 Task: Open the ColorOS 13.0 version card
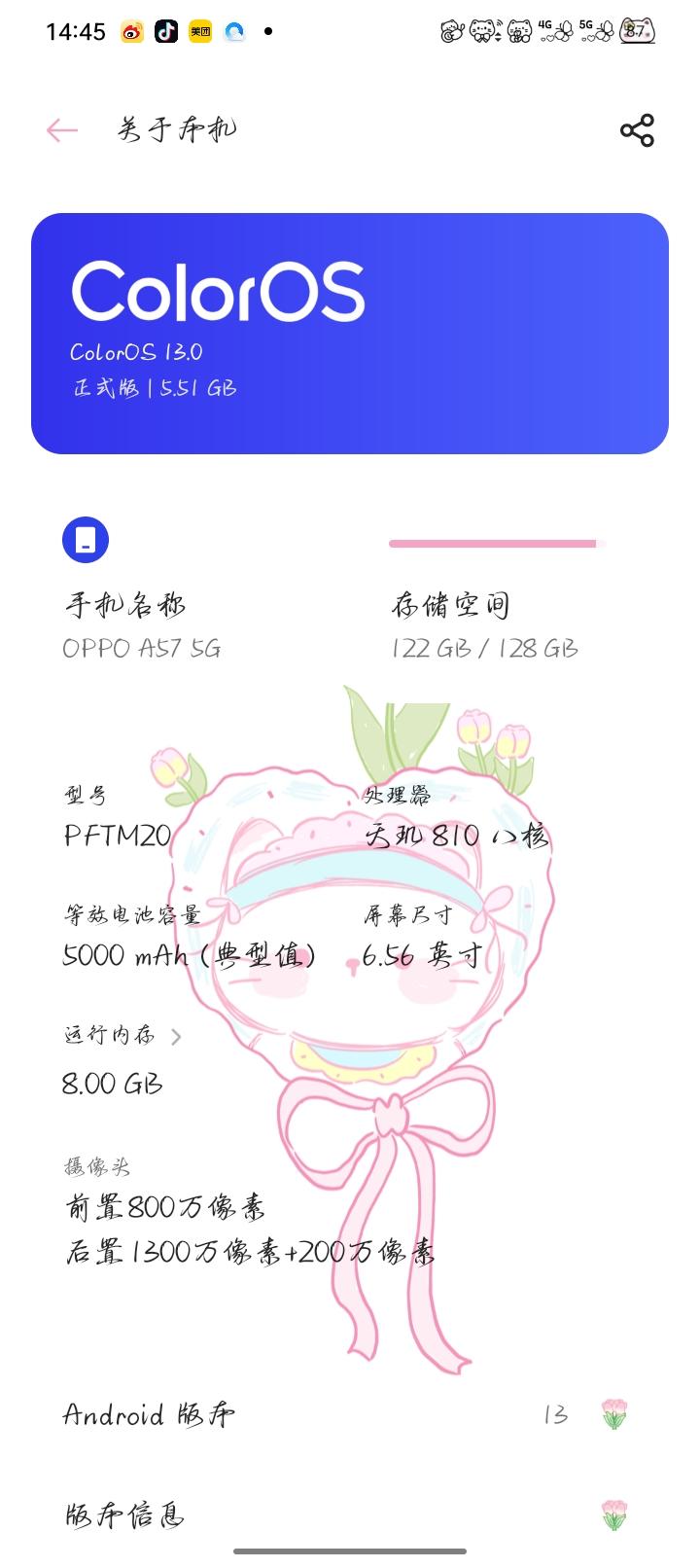pos(350,334)
